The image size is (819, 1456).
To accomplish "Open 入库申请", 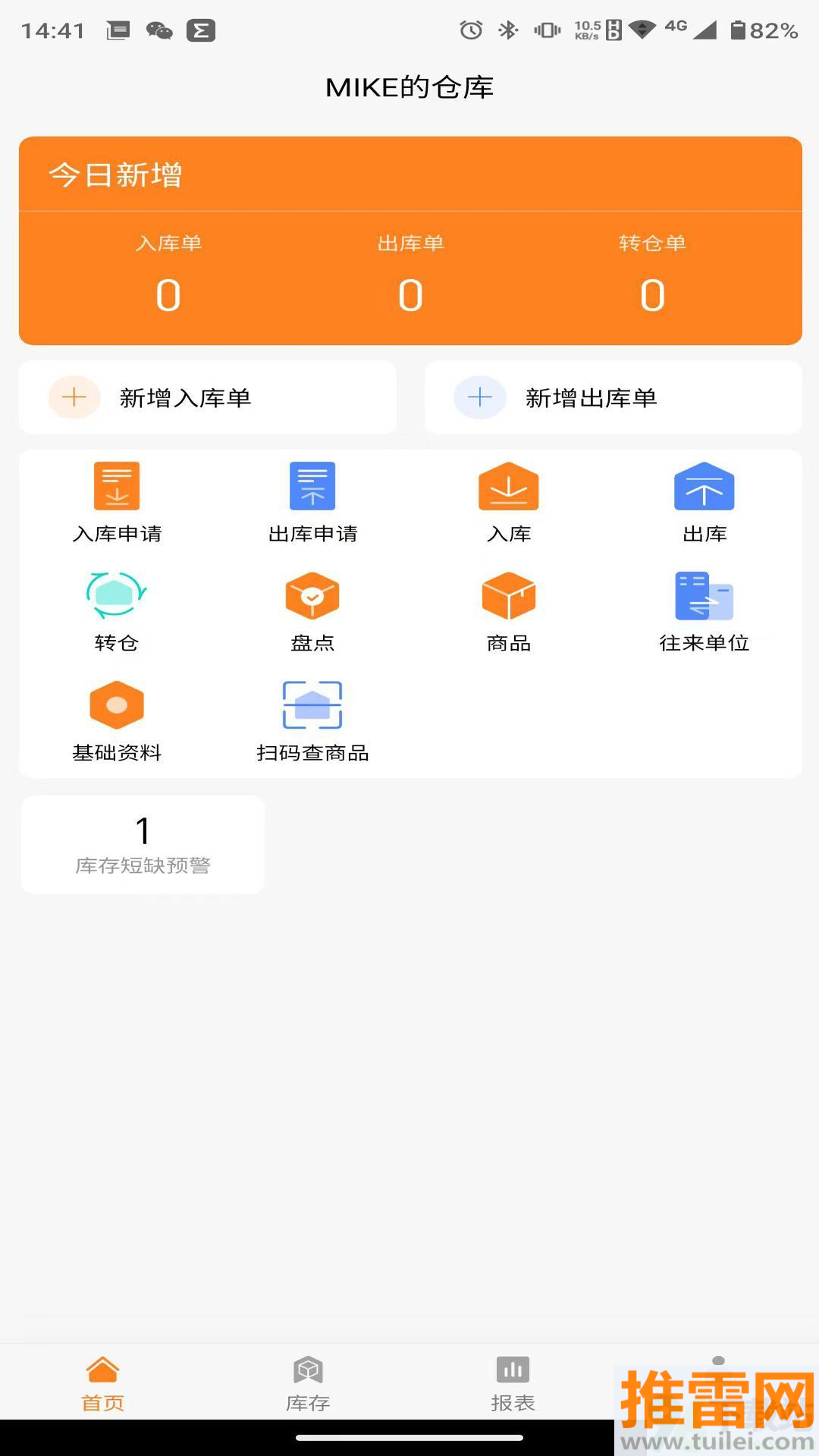I will pos(117,502).
